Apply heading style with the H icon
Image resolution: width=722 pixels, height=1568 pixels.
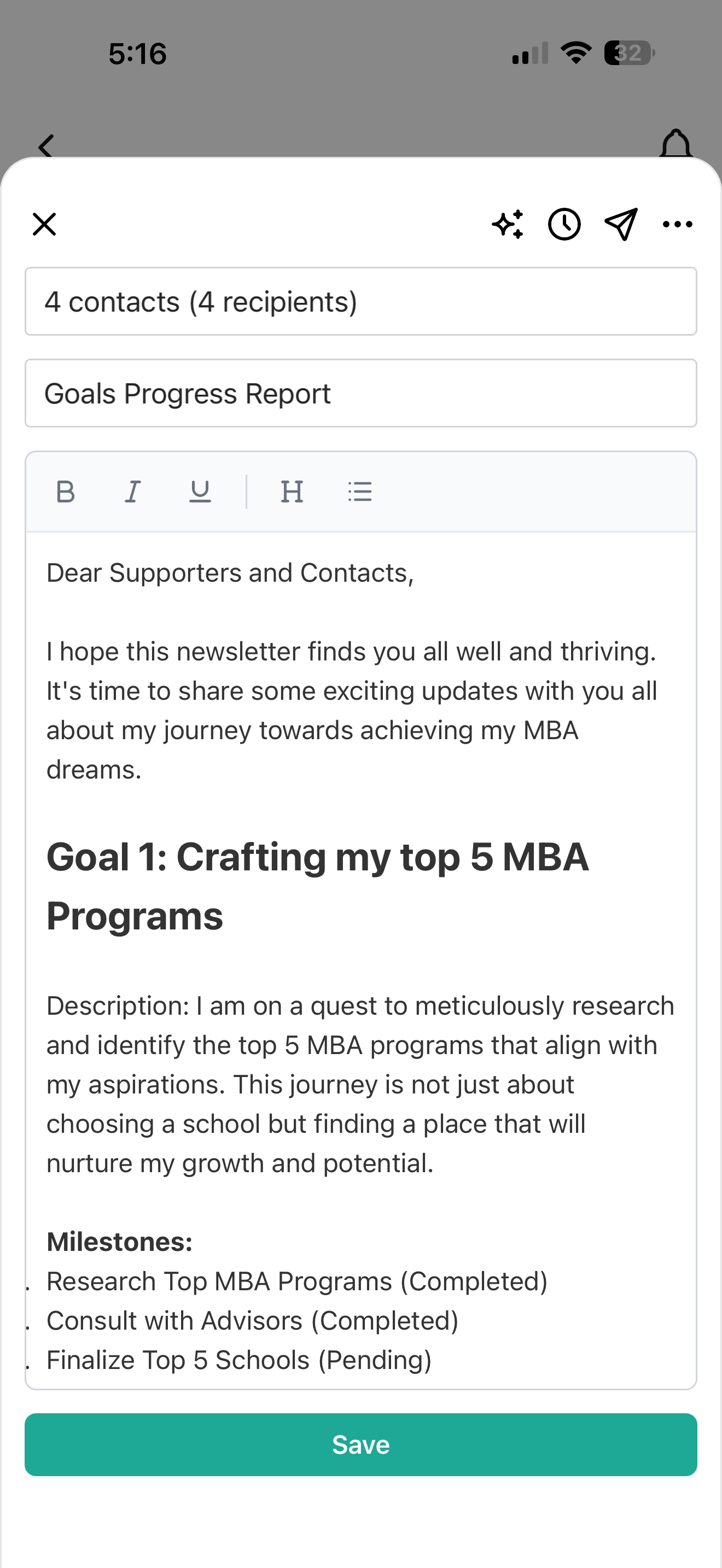click(x=292, y=490)
